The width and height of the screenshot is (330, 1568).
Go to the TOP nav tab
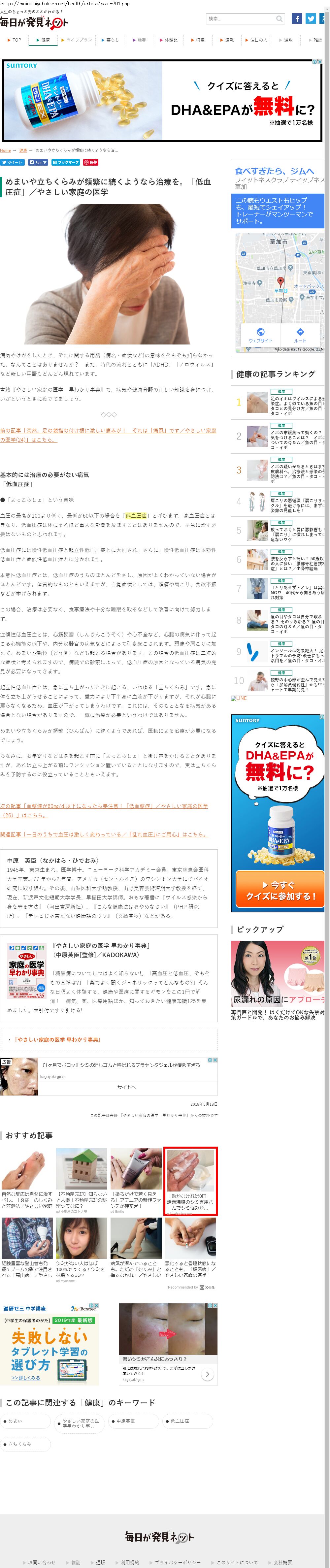coord(14,40)
